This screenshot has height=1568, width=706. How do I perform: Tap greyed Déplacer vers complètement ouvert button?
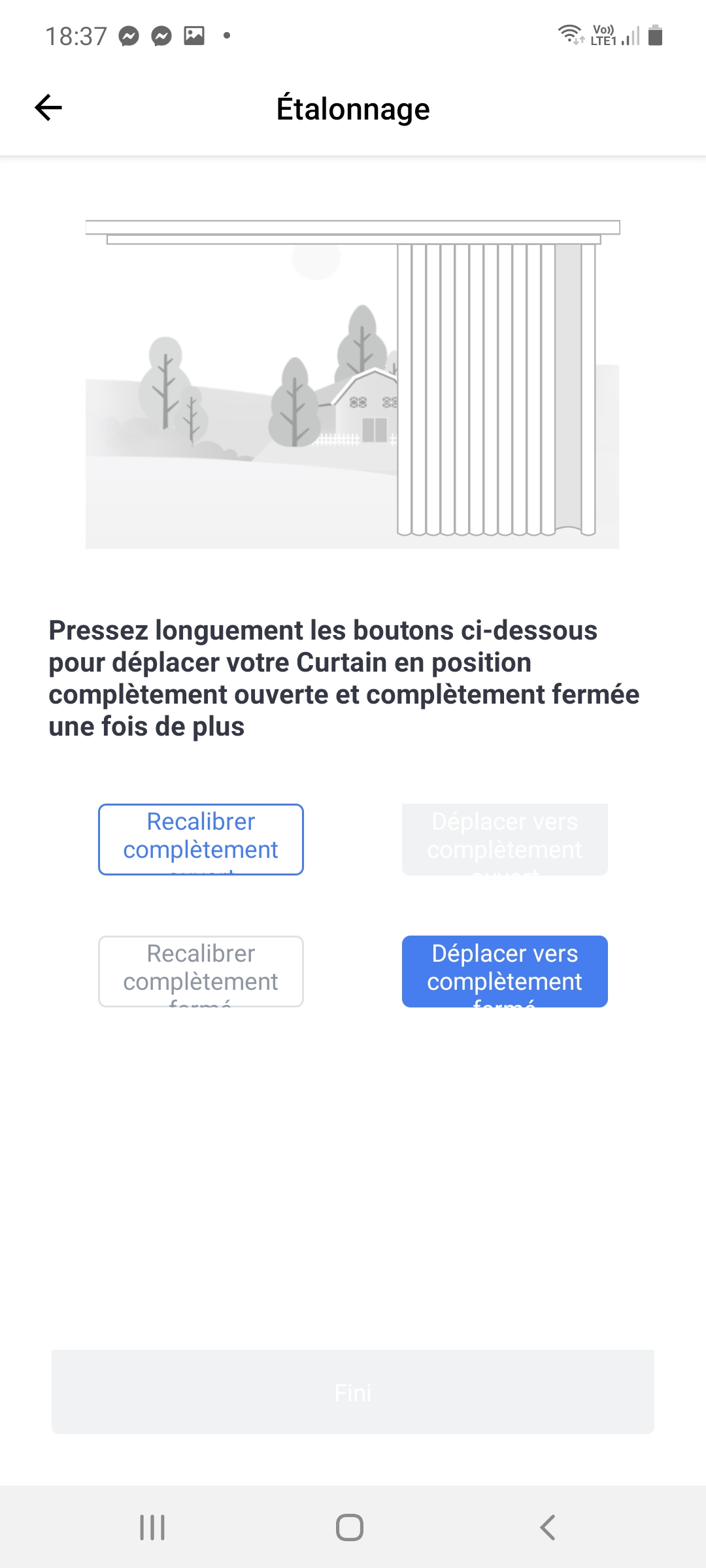click(505, 840)
